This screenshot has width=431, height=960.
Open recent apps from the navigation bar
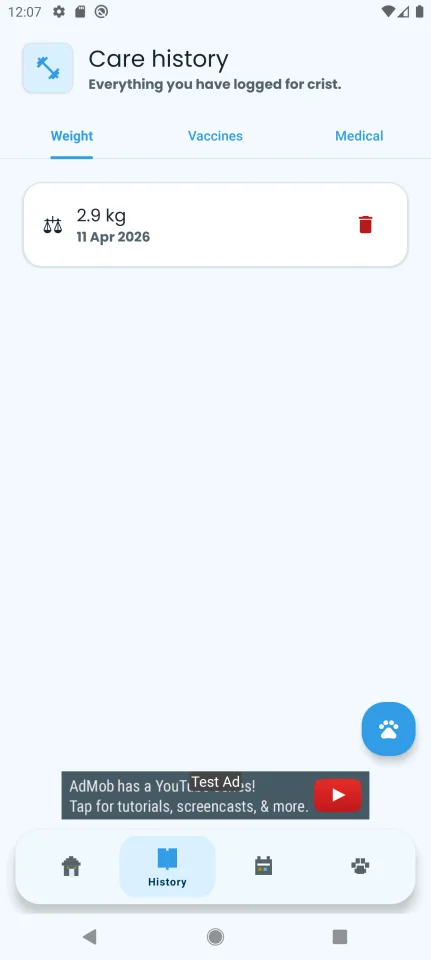pyautogui.click(x=340, y=936)
